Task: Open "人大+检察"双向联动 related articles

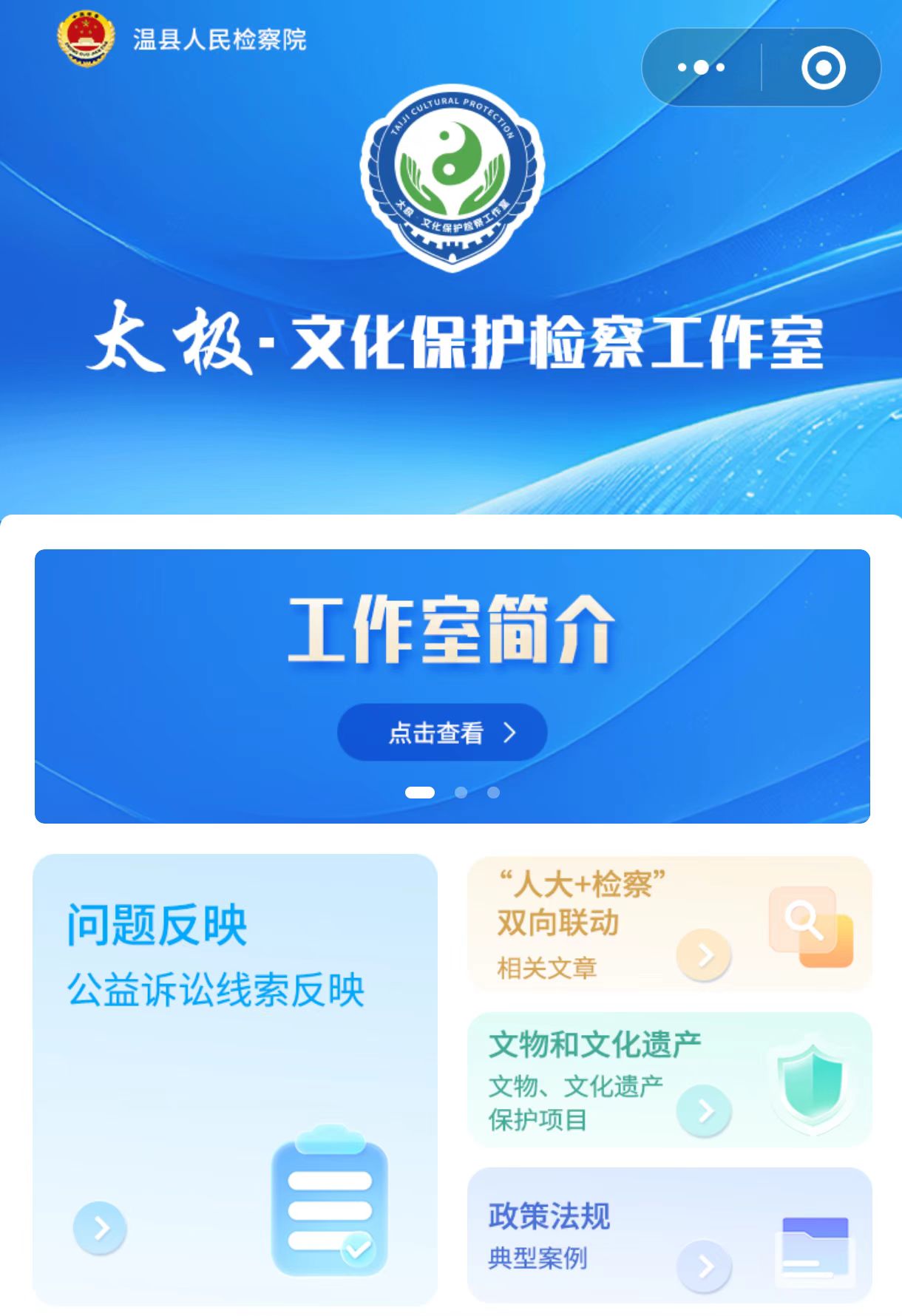Action: tap(669, 924)
